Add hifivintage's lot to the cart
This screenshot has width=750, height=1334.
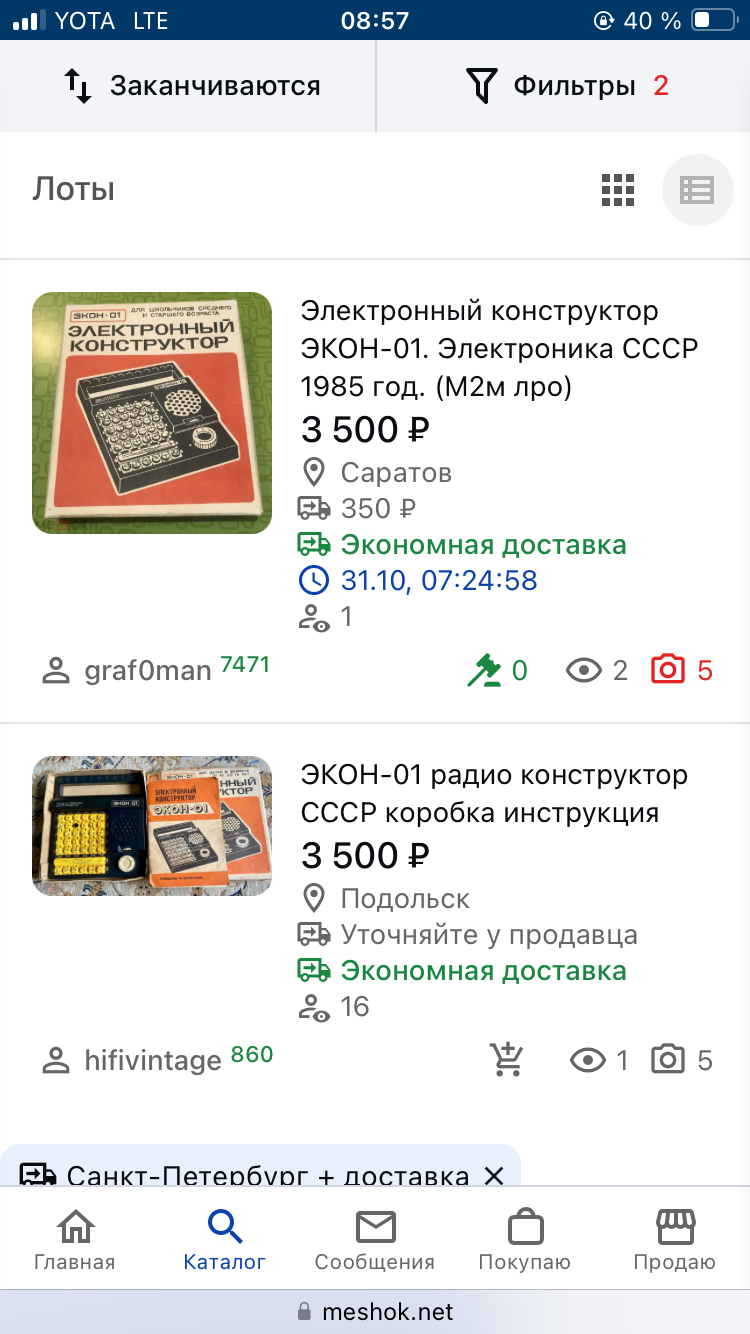point(507,1060)
